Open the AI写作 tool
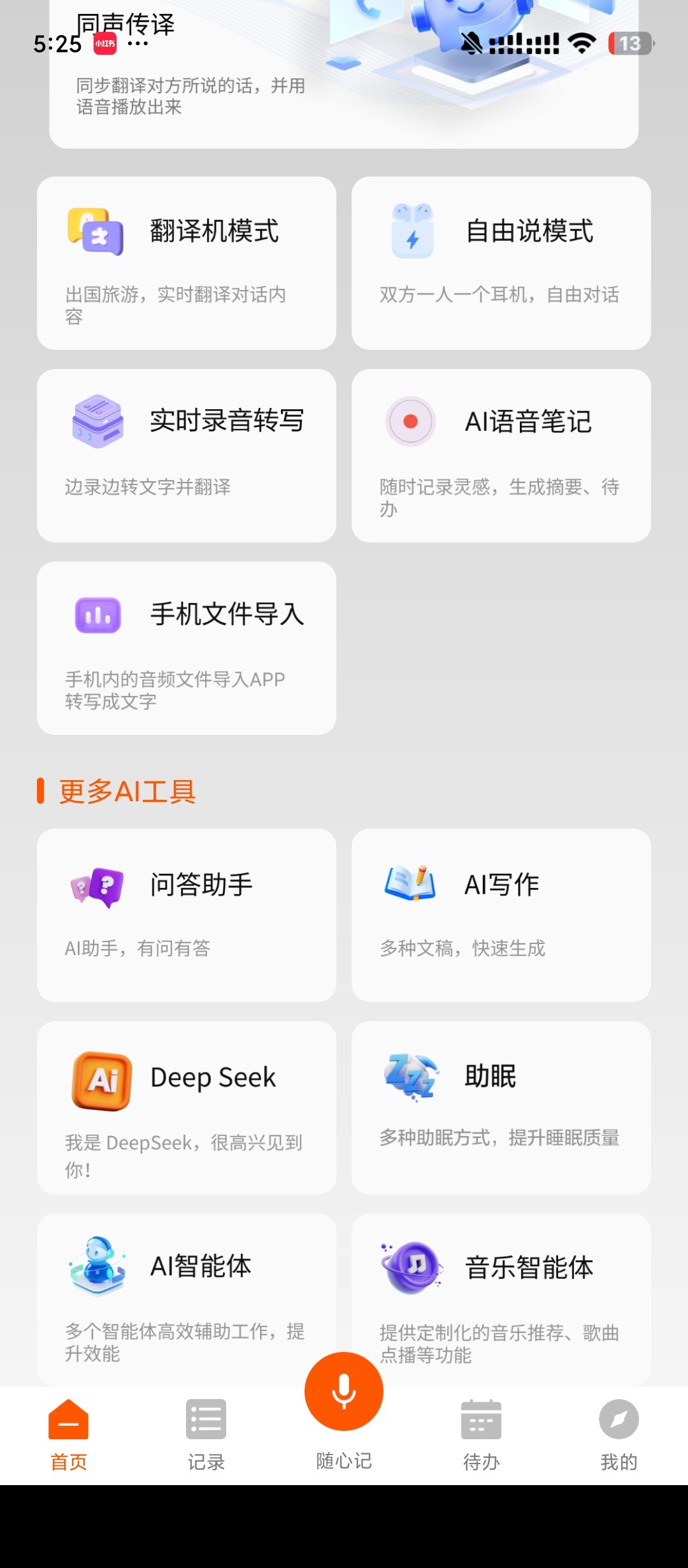This screenshot has height=1568, width=688. pos(501,915)
